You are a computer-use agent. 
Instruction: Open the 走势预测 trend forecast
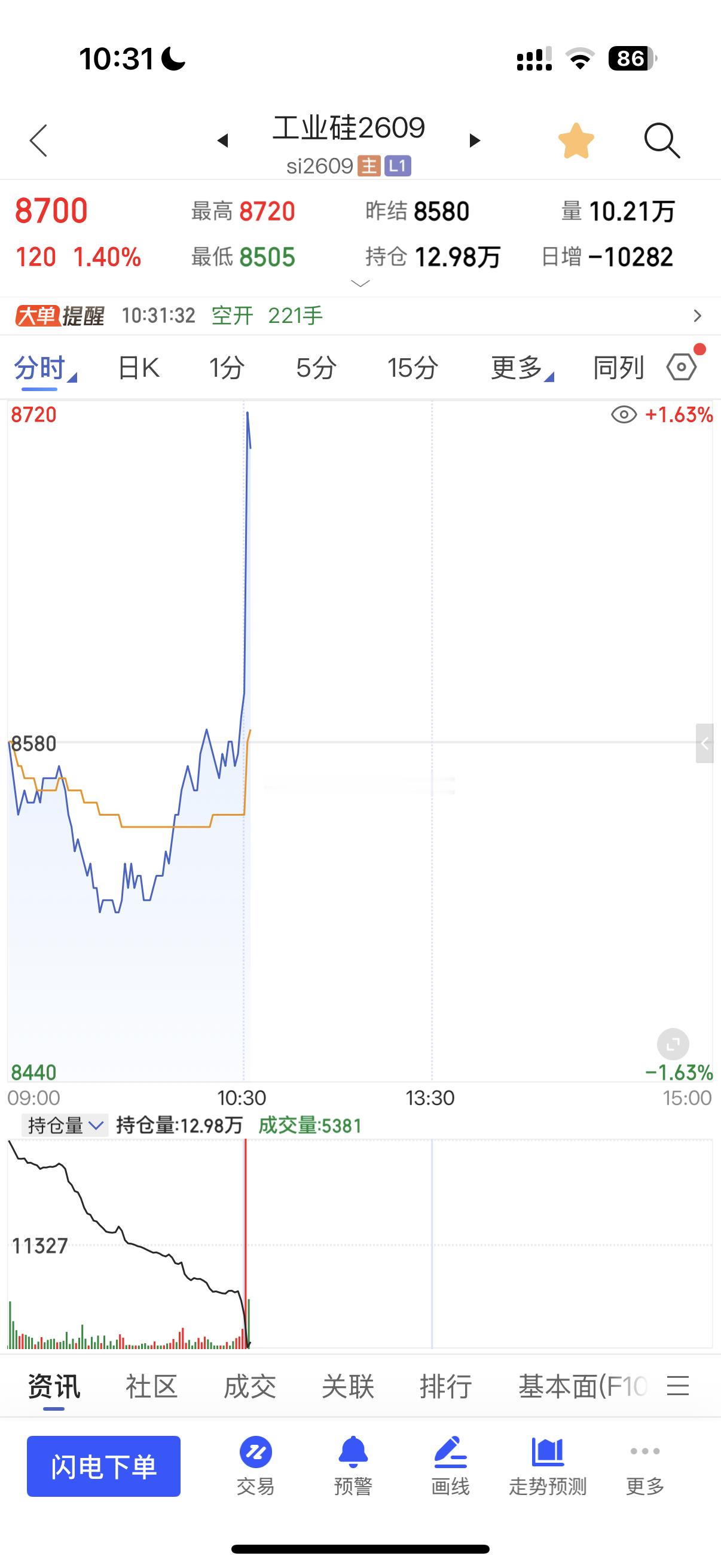pyautogui.click(x=548, y=1467)
